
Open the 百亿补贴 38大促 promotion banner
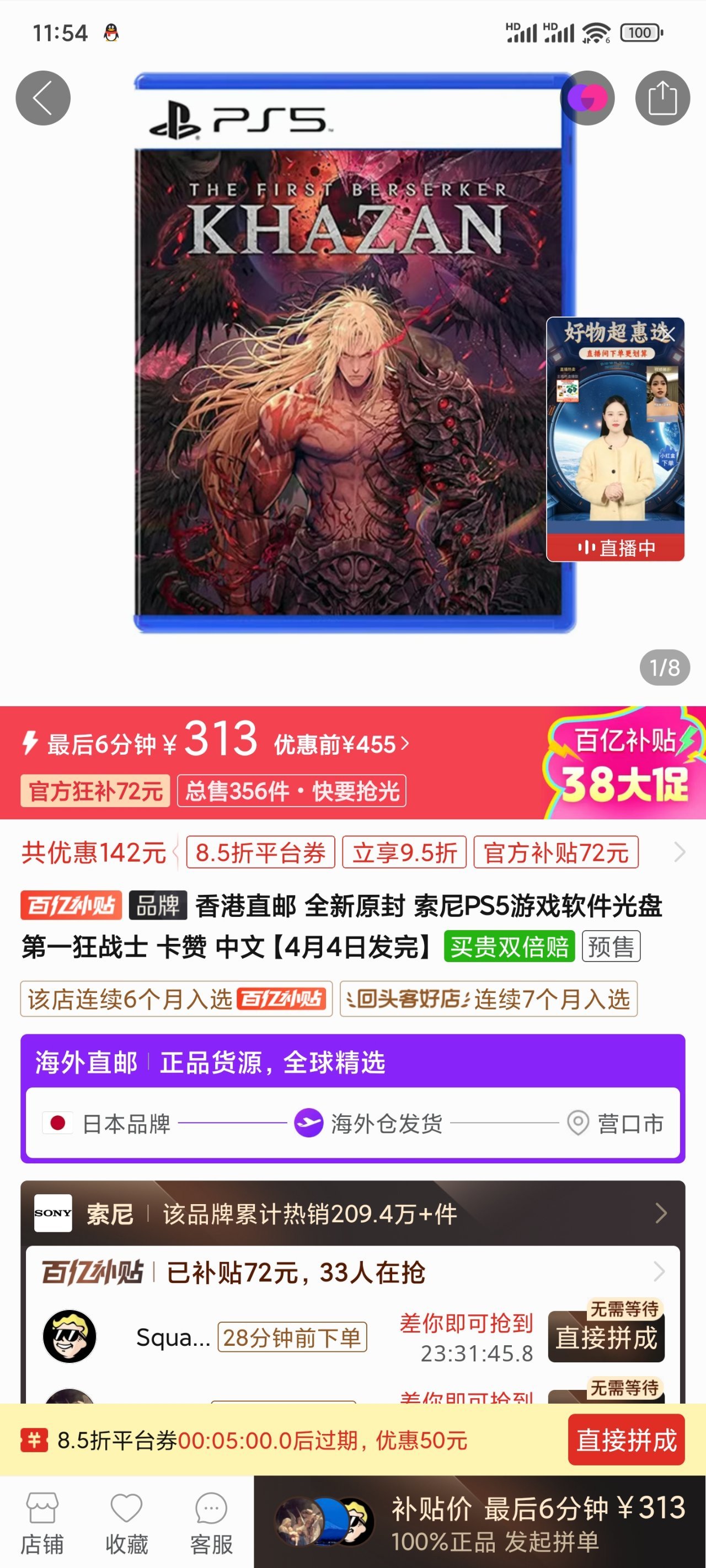pos(624,762)
